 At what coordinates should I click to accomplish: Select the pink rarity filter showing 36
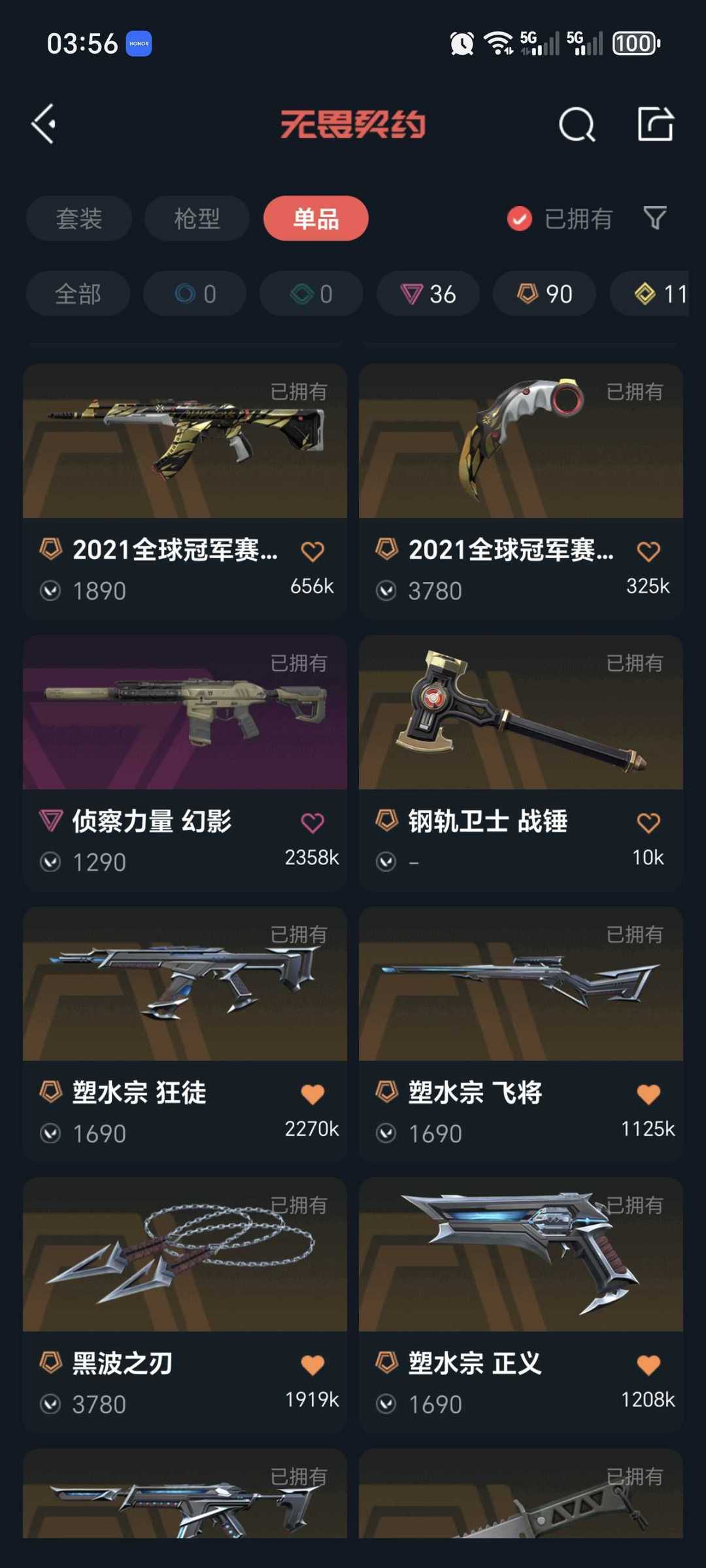(x=427, y=294)
